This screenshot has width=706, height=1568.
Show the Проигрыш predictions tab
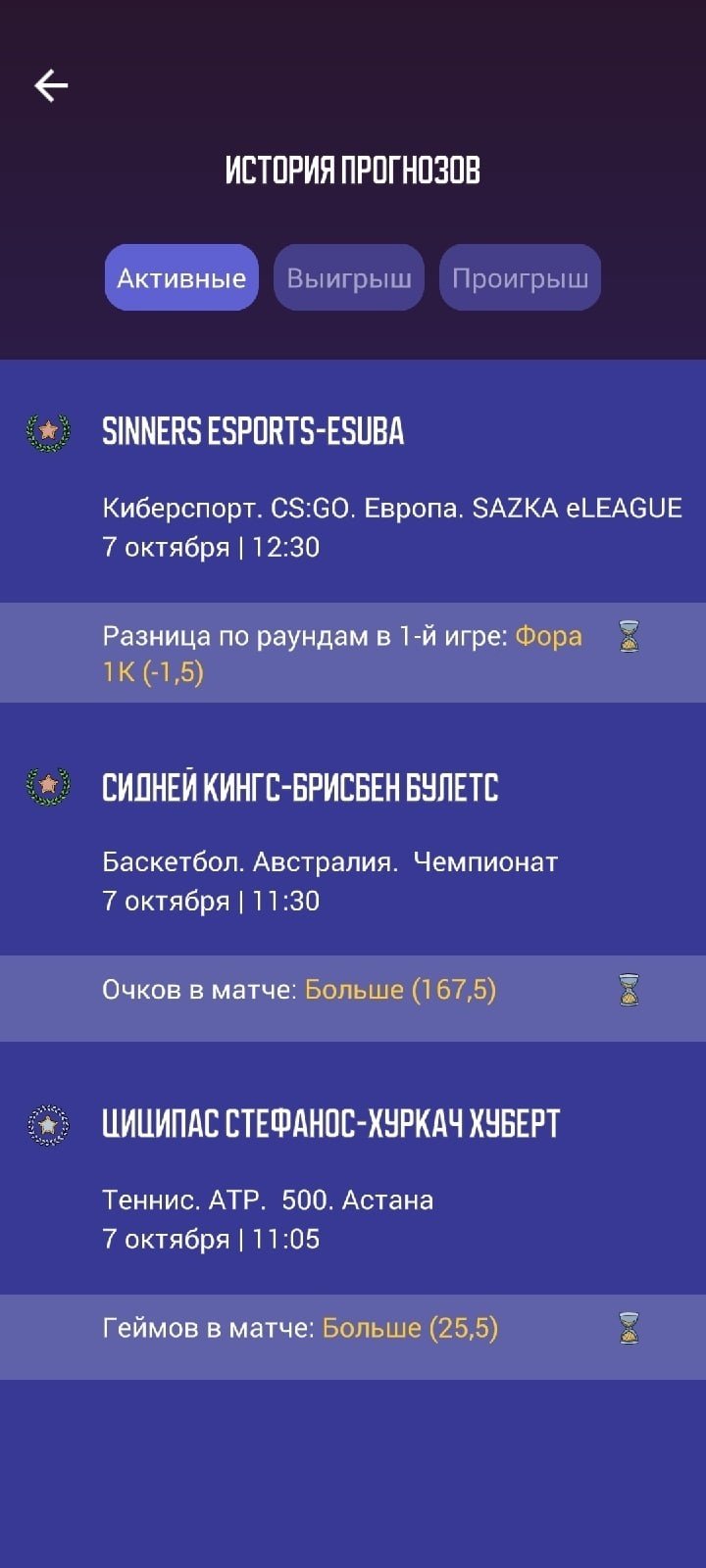click(x=520, y=278)
